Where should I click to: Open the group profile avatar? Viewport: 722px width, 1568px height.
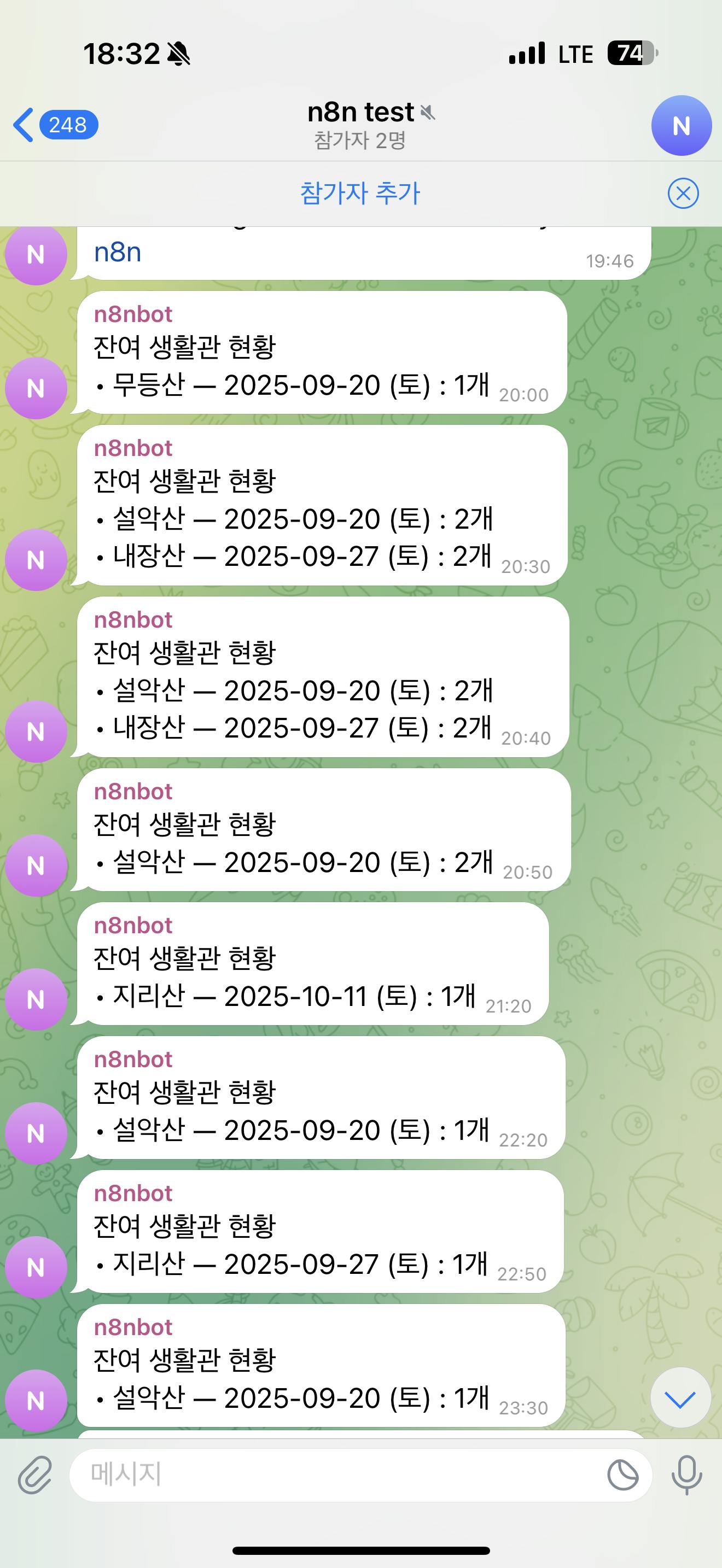[x=680, y=125]
